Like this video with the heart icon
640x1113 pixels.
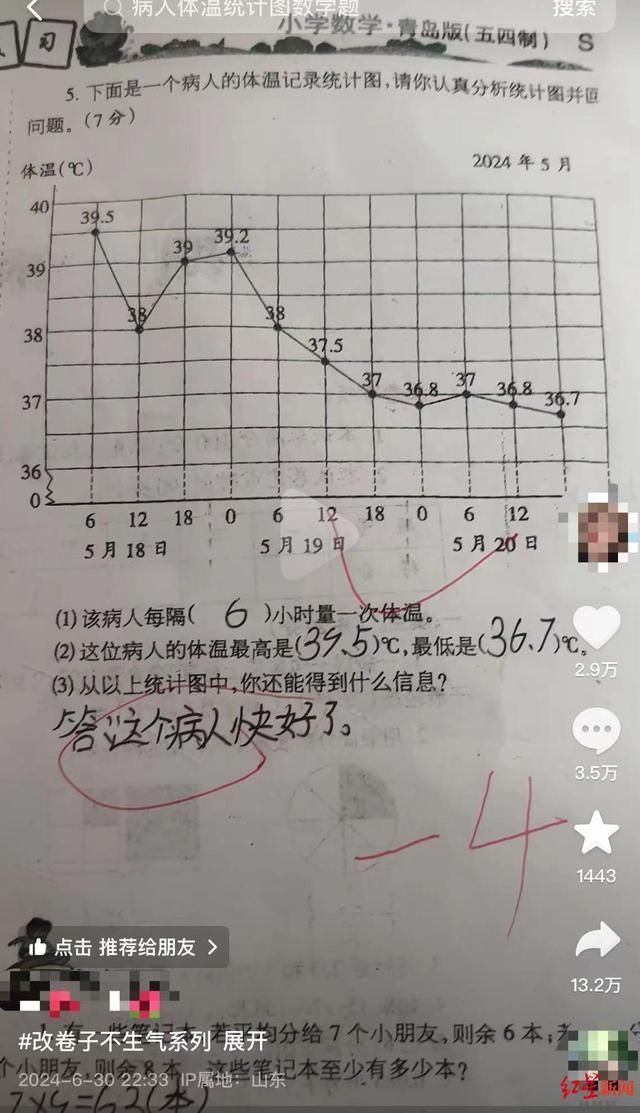(x=596, y=629)
